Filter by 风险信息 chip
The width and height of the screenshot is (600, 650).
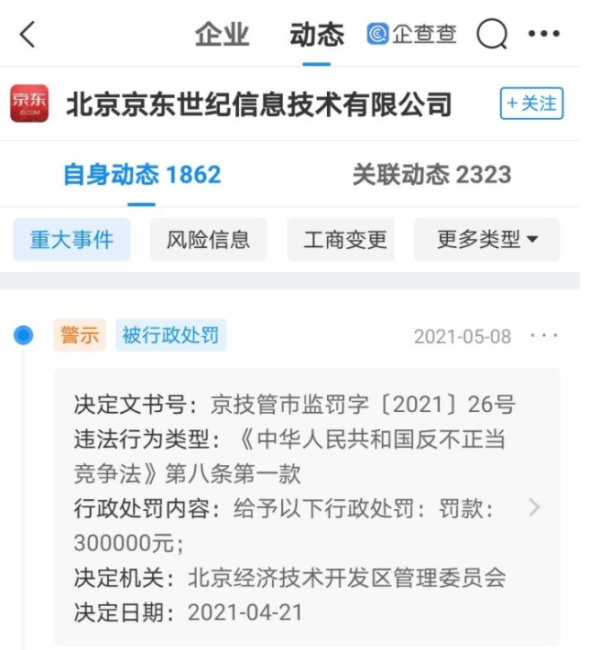pyautogui.click(x=208, y=240)
